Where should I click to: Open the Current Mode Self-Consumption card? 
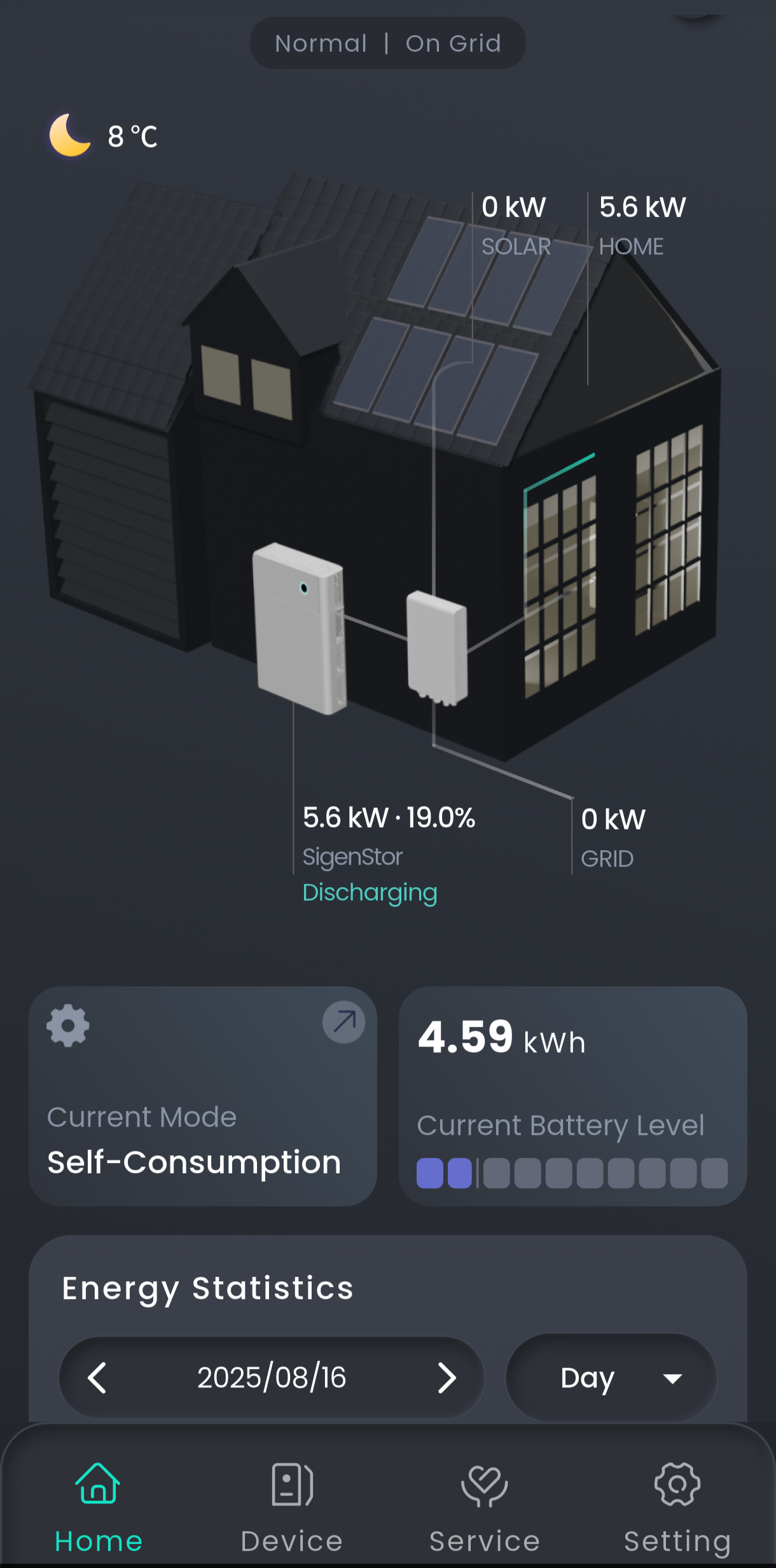[x=203, y=1096]
